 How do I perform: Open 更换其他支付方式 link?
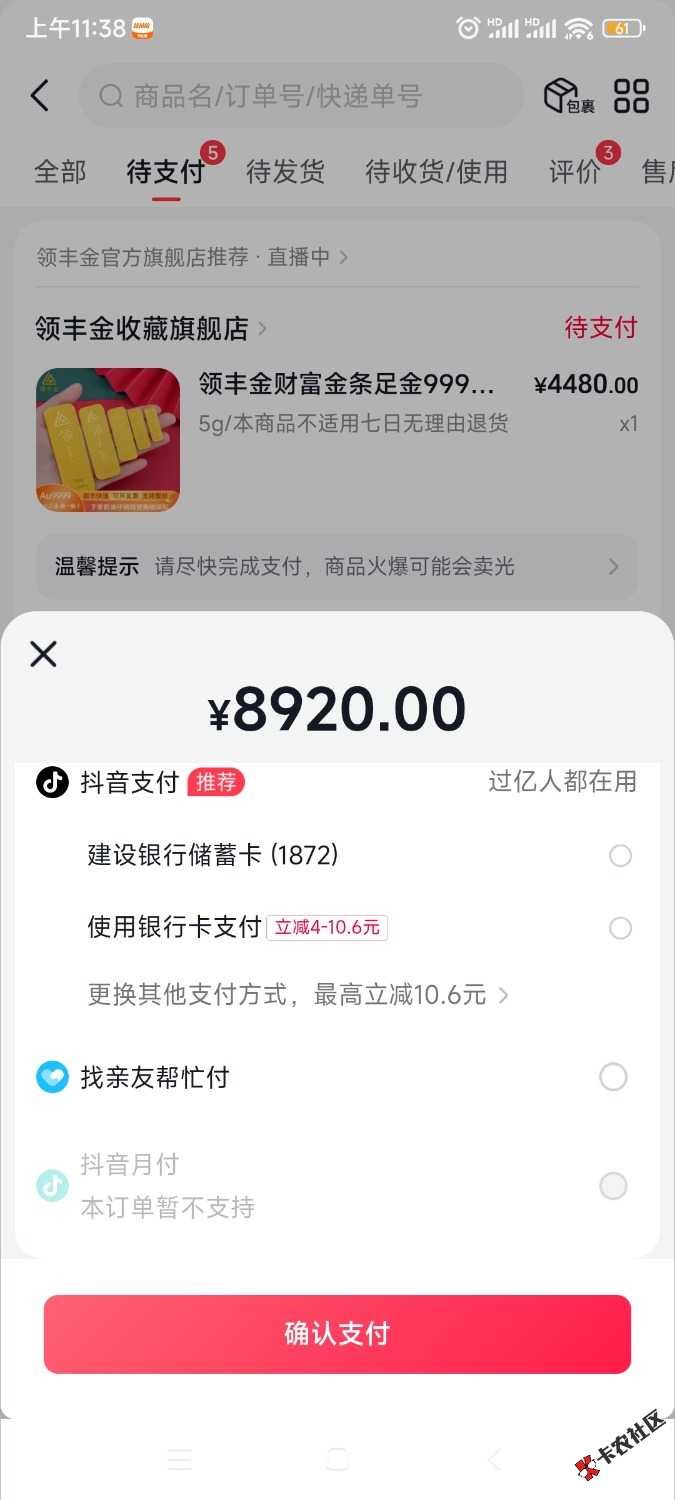[298, 995]
